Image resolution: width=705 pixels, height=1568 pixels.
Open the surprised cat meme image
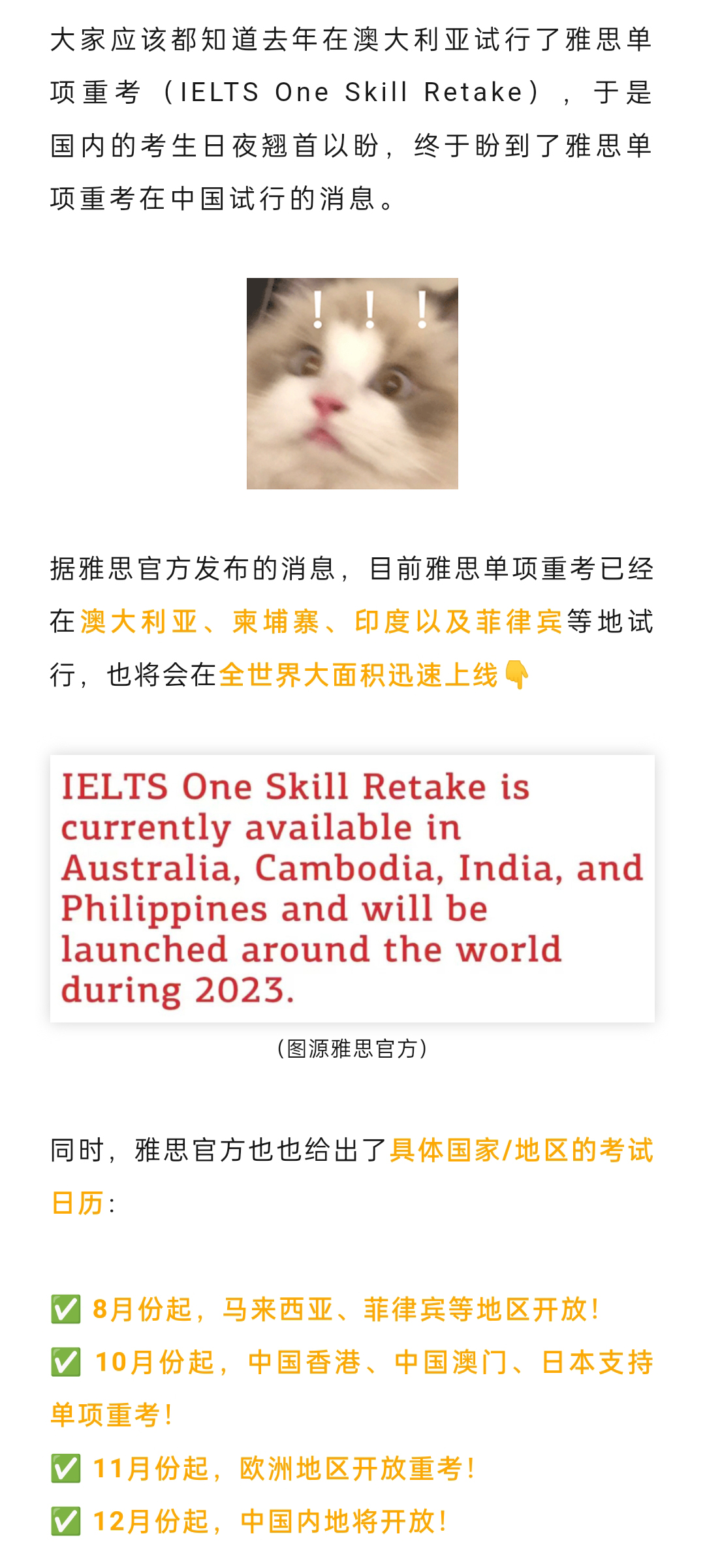pos(352,384)
